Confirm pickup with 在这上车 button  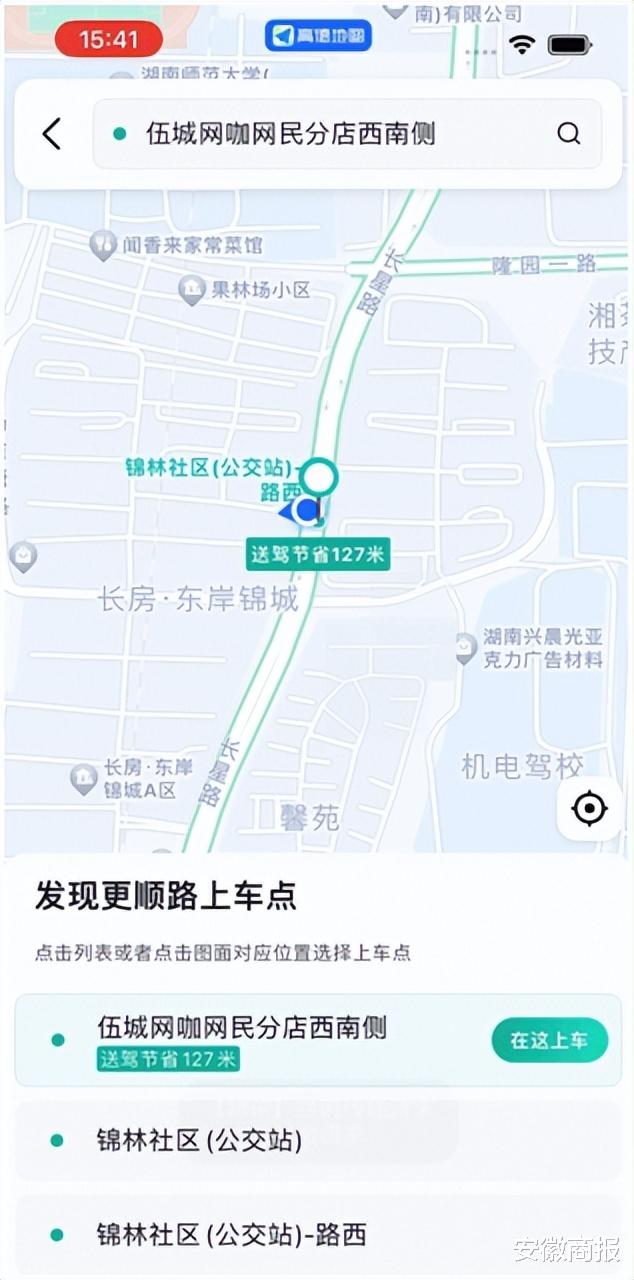coord(549,1040)
